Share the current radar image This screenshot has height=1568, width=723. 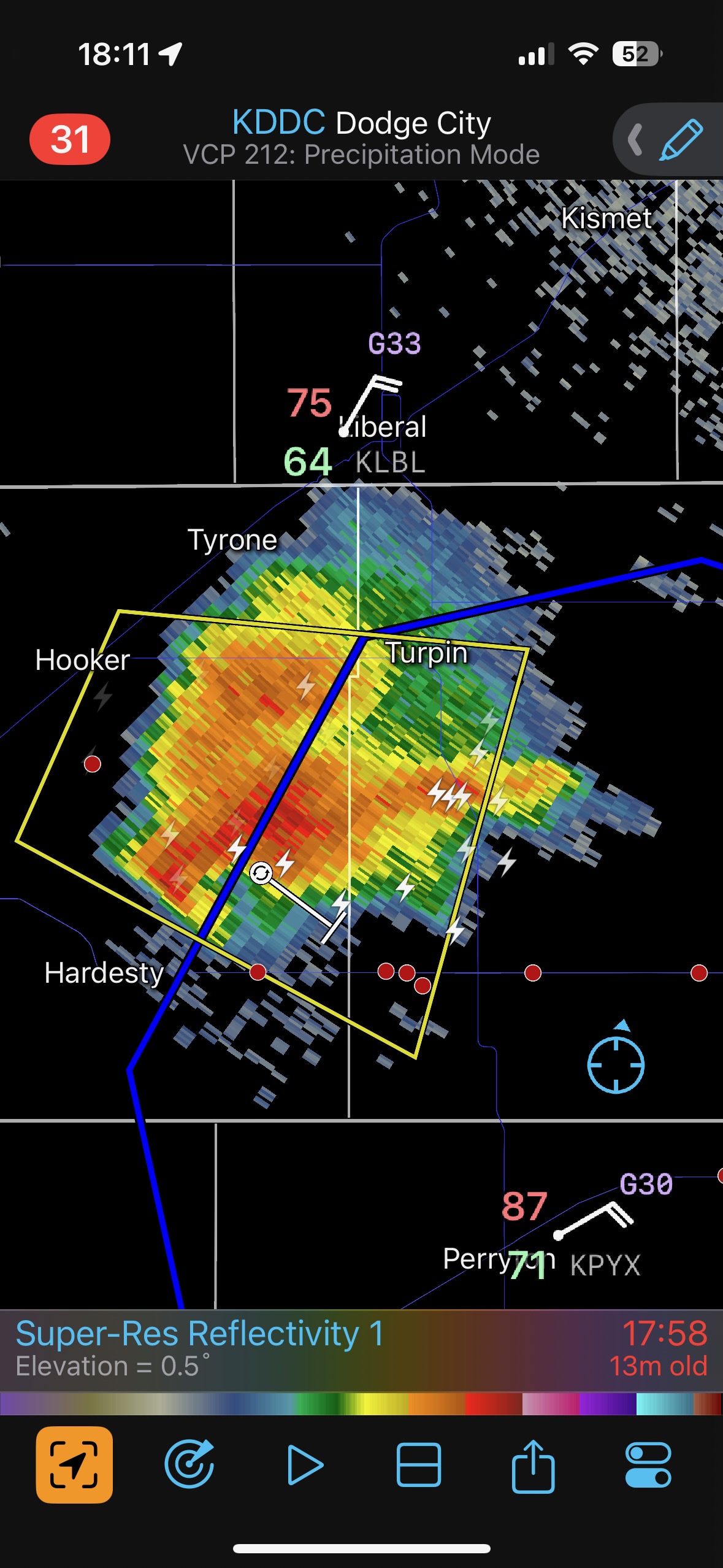(x=533, y=1464)
